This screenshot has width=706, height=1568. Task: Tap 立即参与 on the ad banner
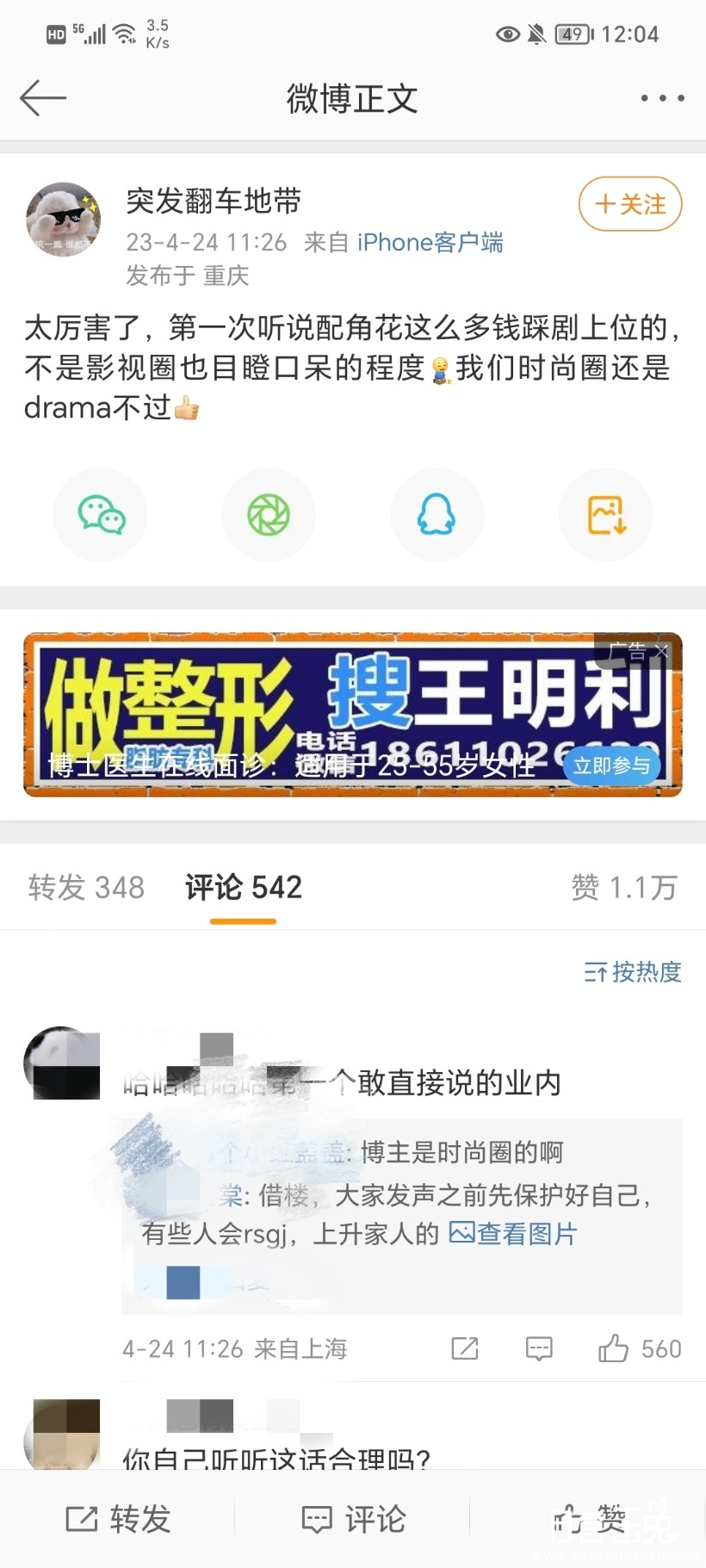pos(611,765)
